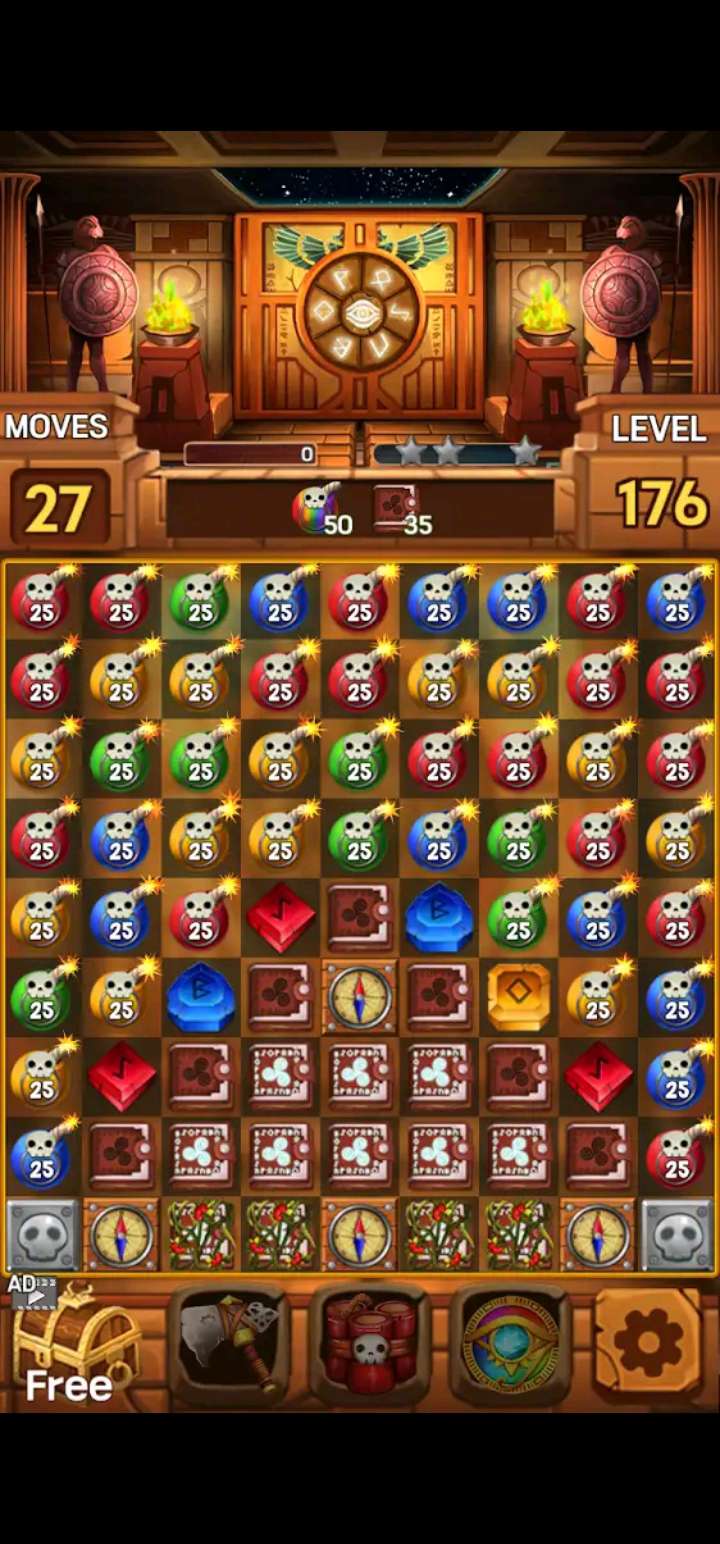Select the skull dynamite booster

(x=369, y=1345)
